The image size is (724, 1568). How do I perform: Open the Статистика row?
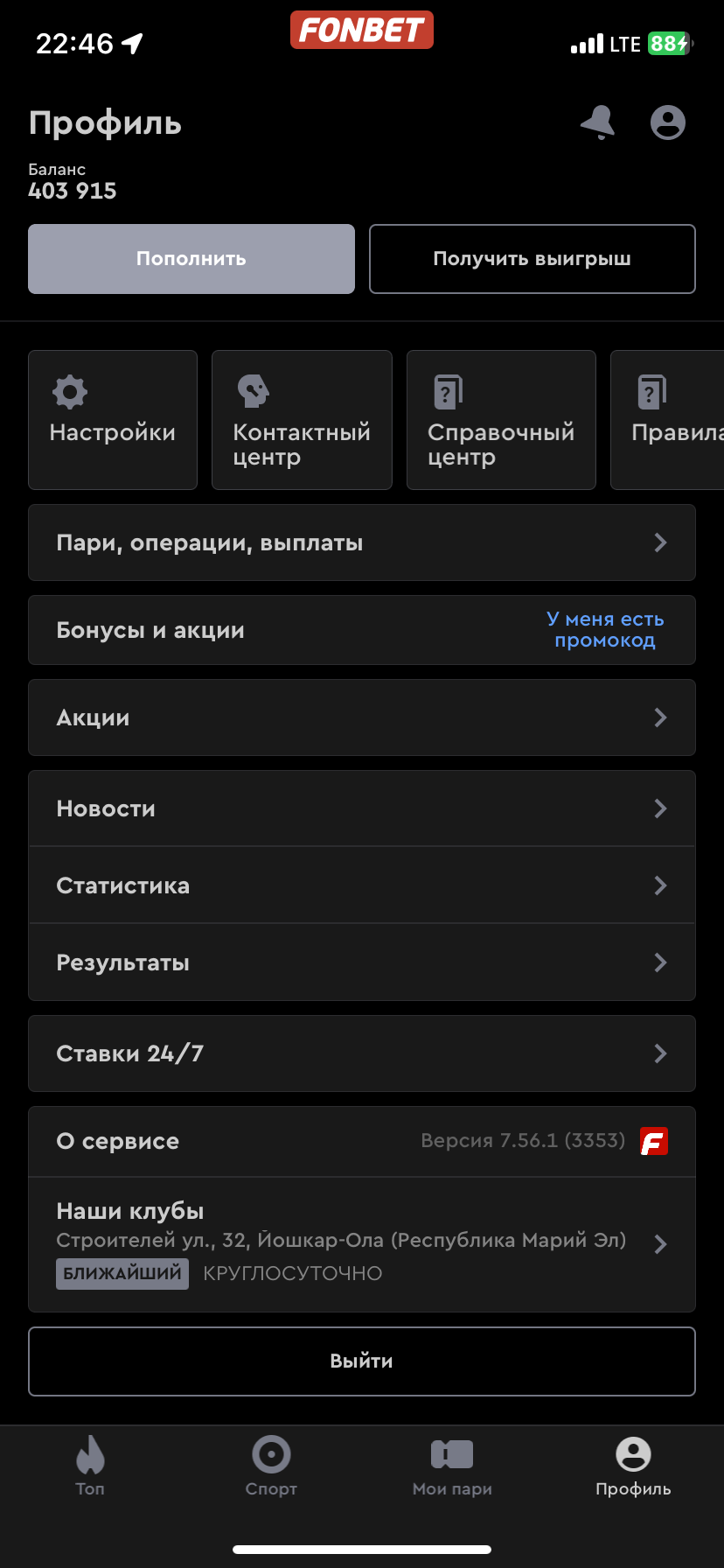(361, 885)
